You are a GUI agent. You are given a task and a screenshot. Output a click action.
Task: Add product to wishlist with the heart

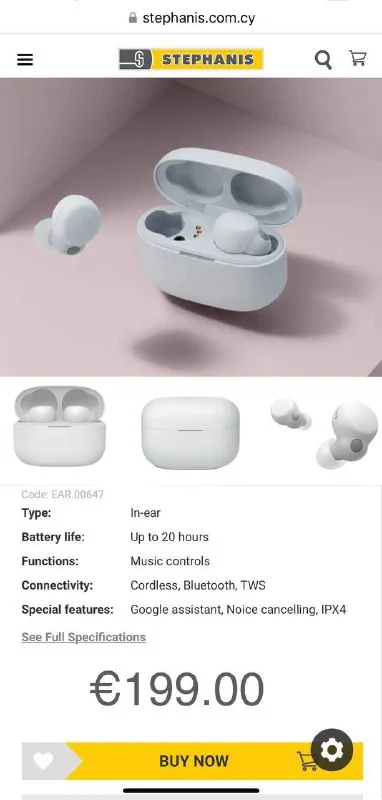tap(43, 761)
